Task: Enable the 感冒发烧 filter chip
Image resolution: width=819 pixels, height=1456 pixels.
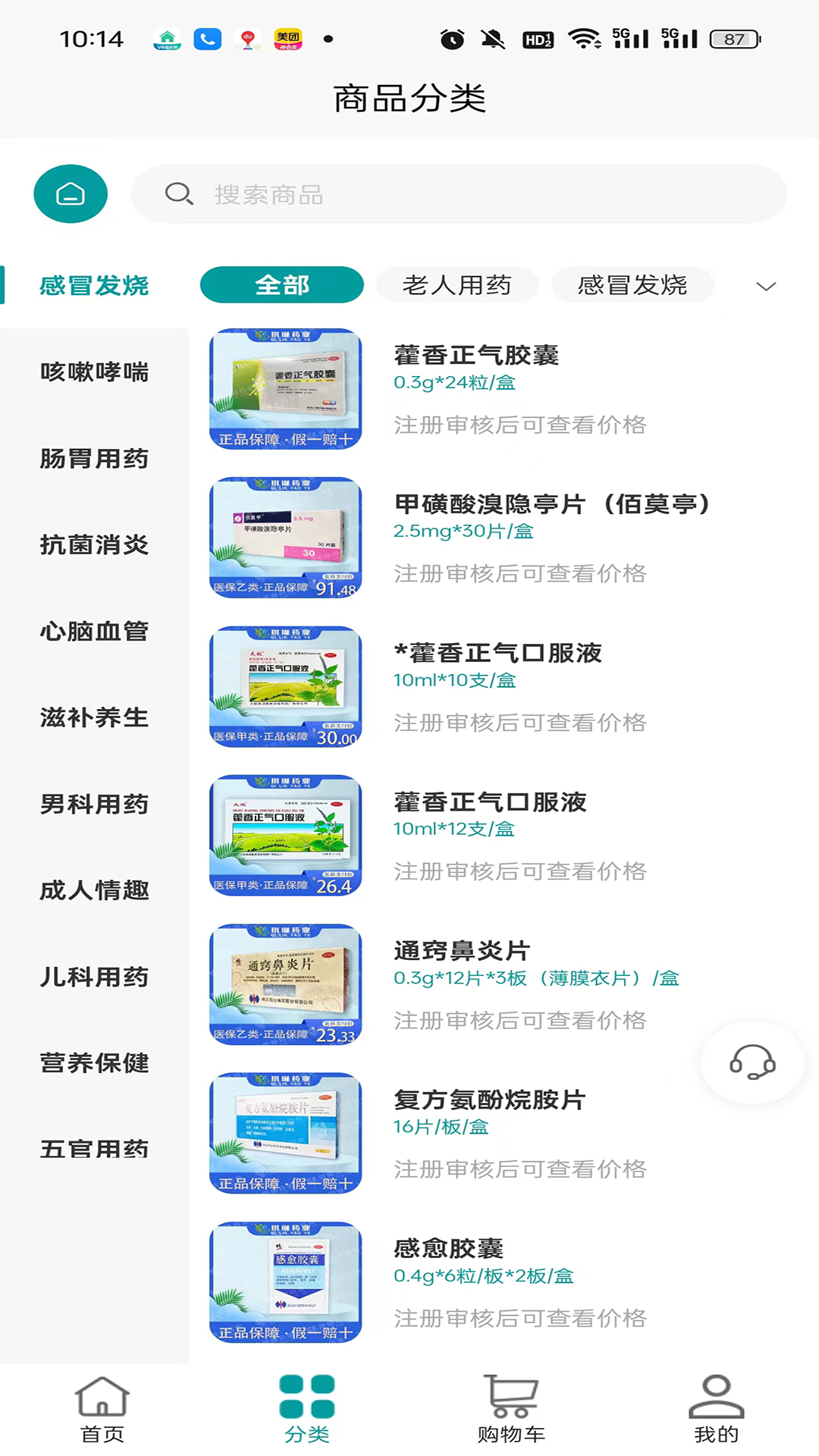Action: (632, 284)
